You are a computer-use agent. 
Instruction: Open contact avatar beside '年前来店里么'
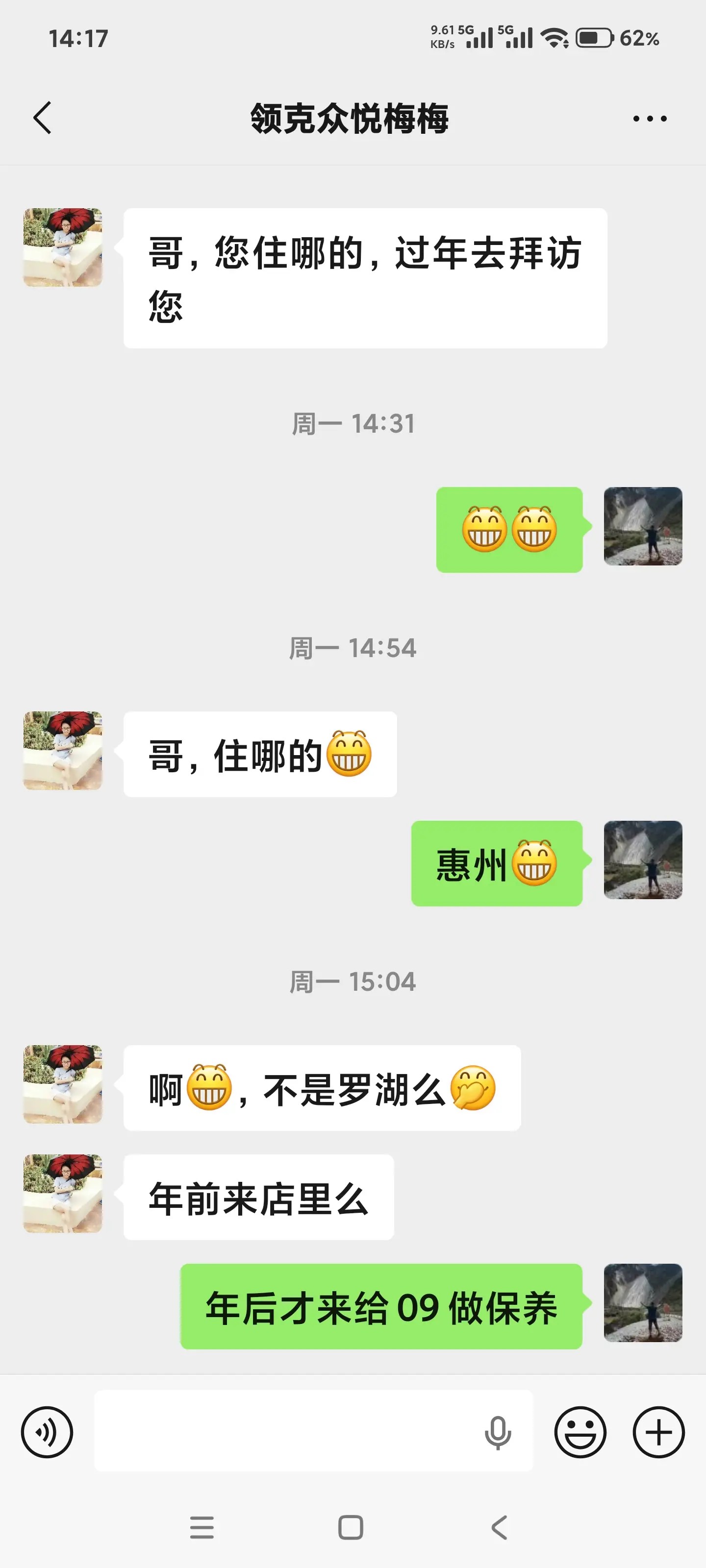tap(63, 1193)
